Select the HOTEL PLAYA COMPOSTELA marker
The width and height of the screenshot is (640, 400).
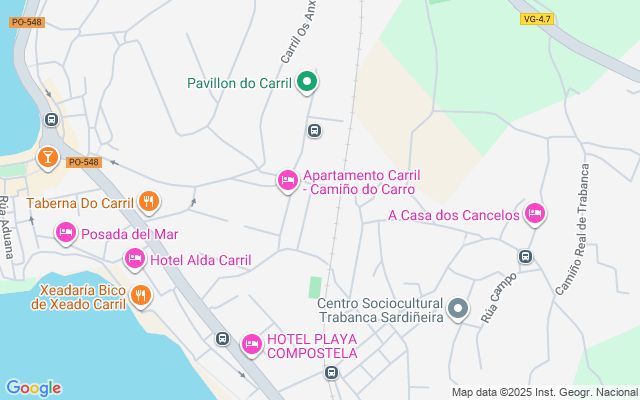click(251, 344)
